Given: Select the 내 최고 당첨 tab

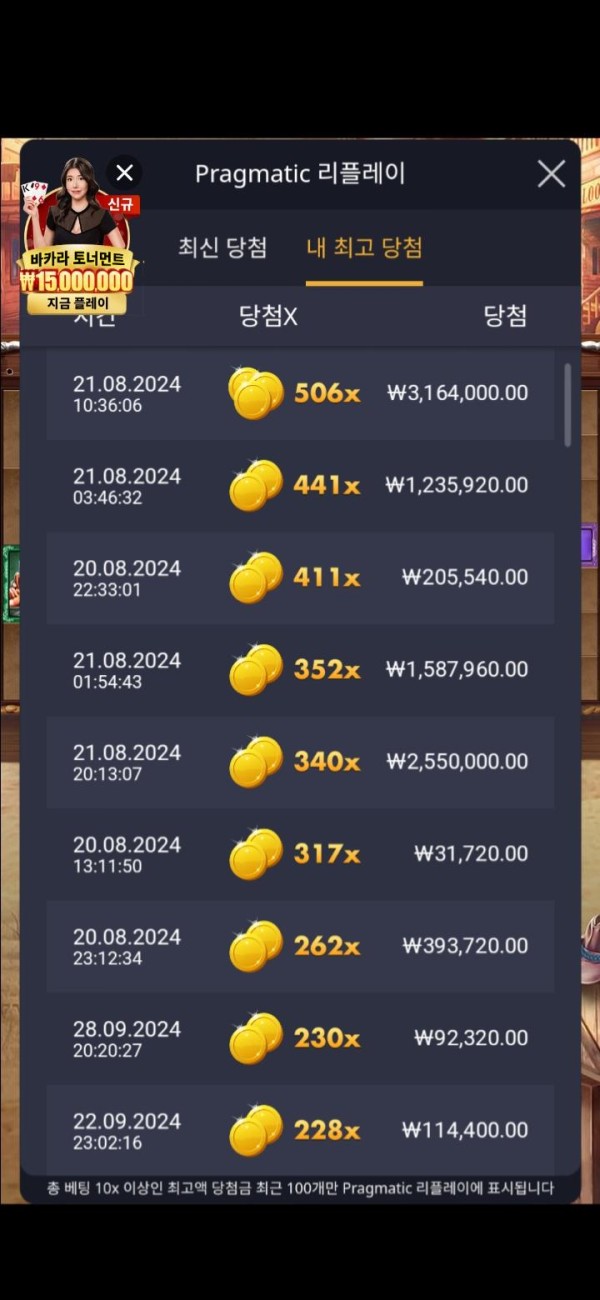Looking at the screenshot, I should coord(364,248).
